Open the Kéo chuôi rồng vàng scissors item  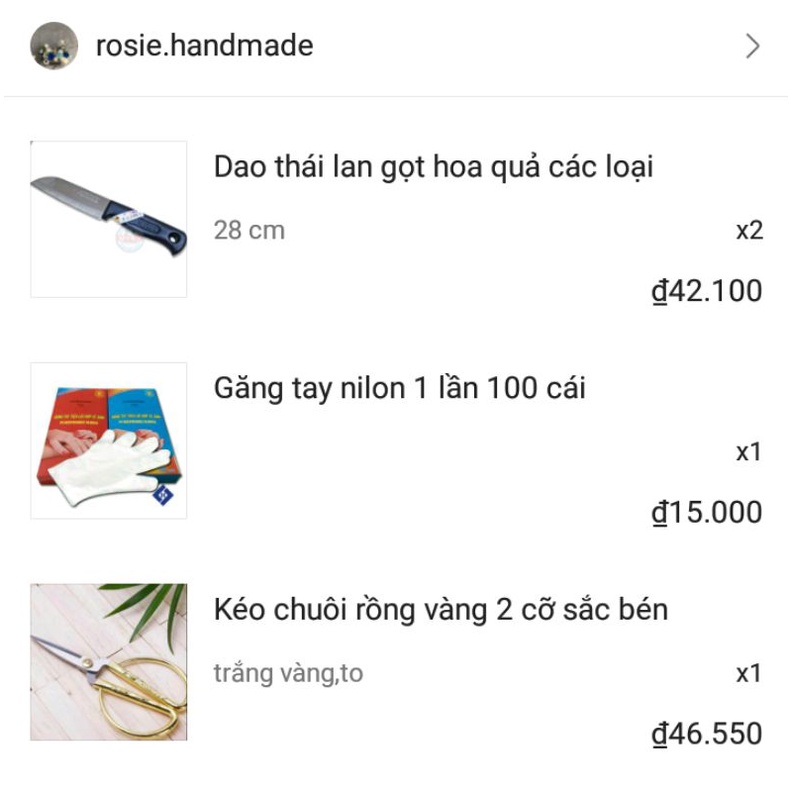point(396,662)
